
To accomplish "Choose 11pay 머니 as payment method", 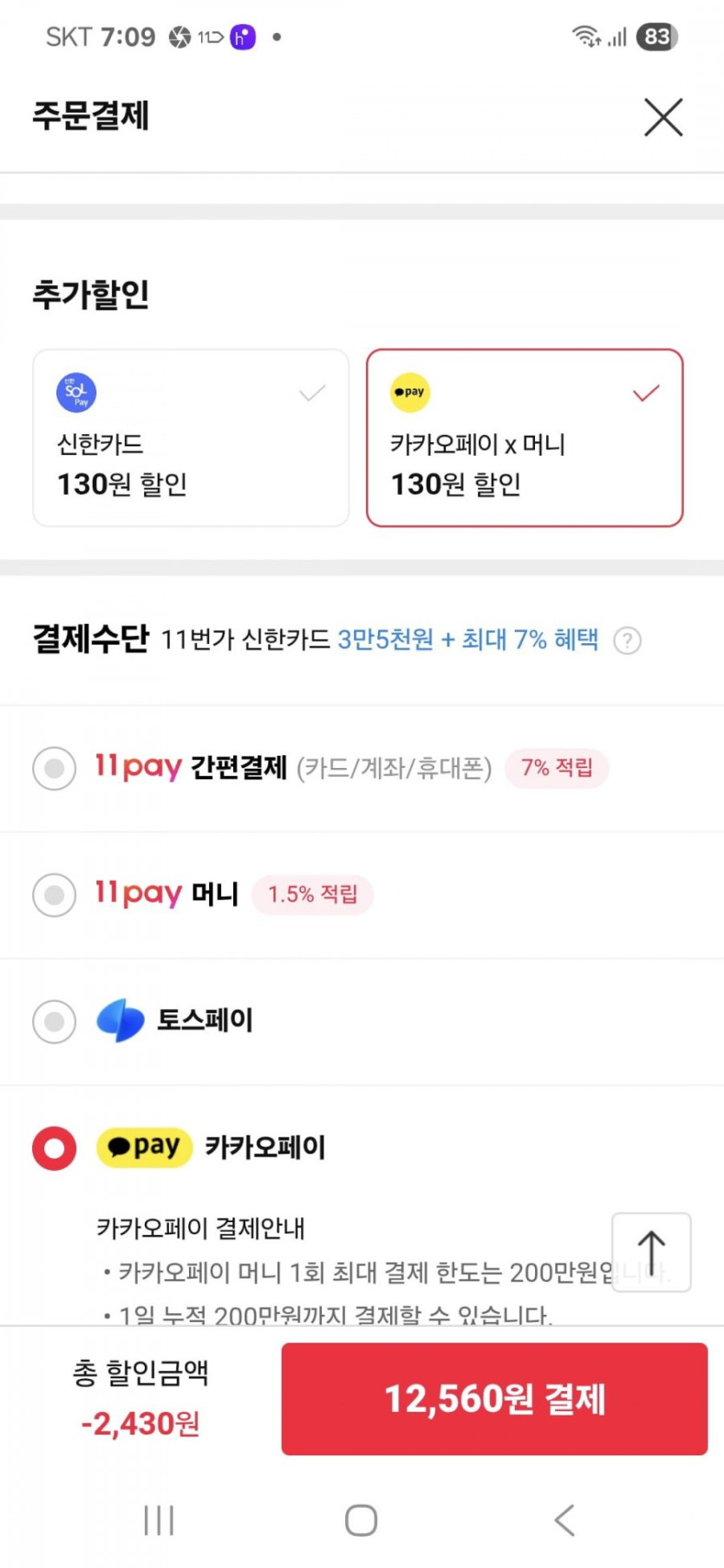I will 54,895.
